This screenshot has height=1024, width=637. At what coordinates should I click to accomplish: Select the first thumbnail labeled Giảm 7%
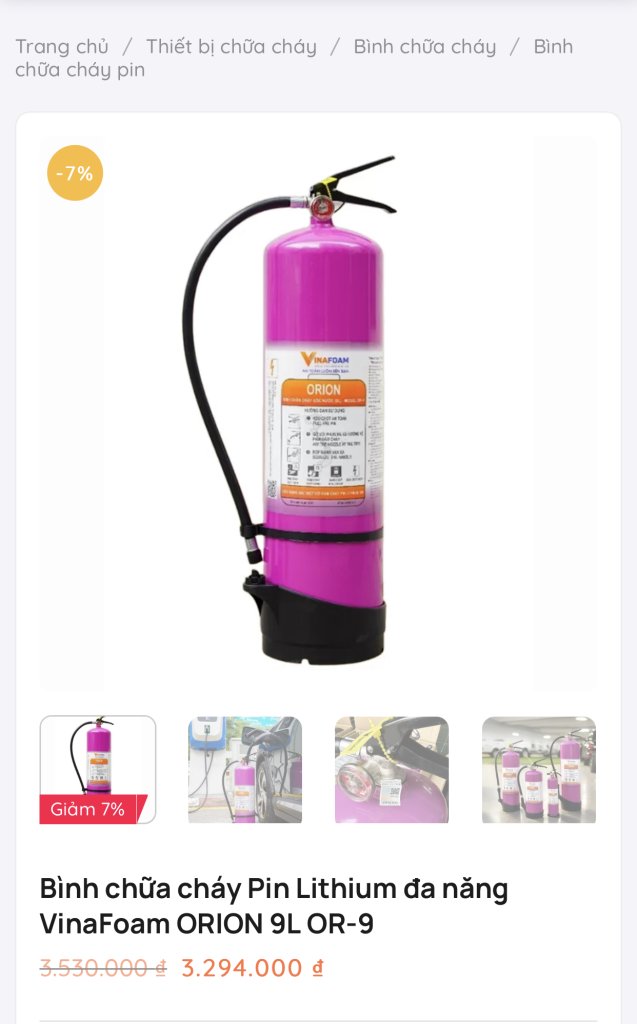click(98, 769)
